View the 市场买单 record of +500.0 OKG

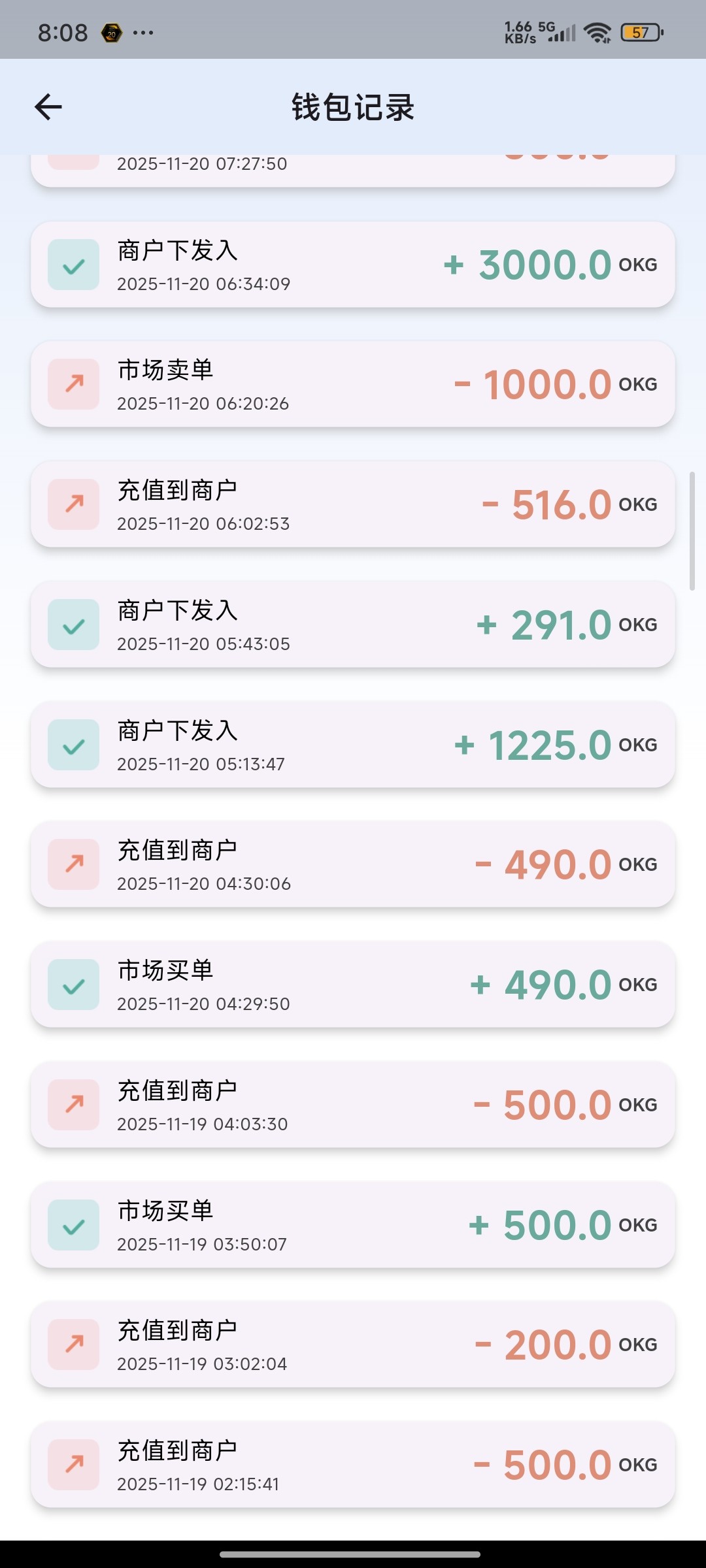pos(353,1225)
